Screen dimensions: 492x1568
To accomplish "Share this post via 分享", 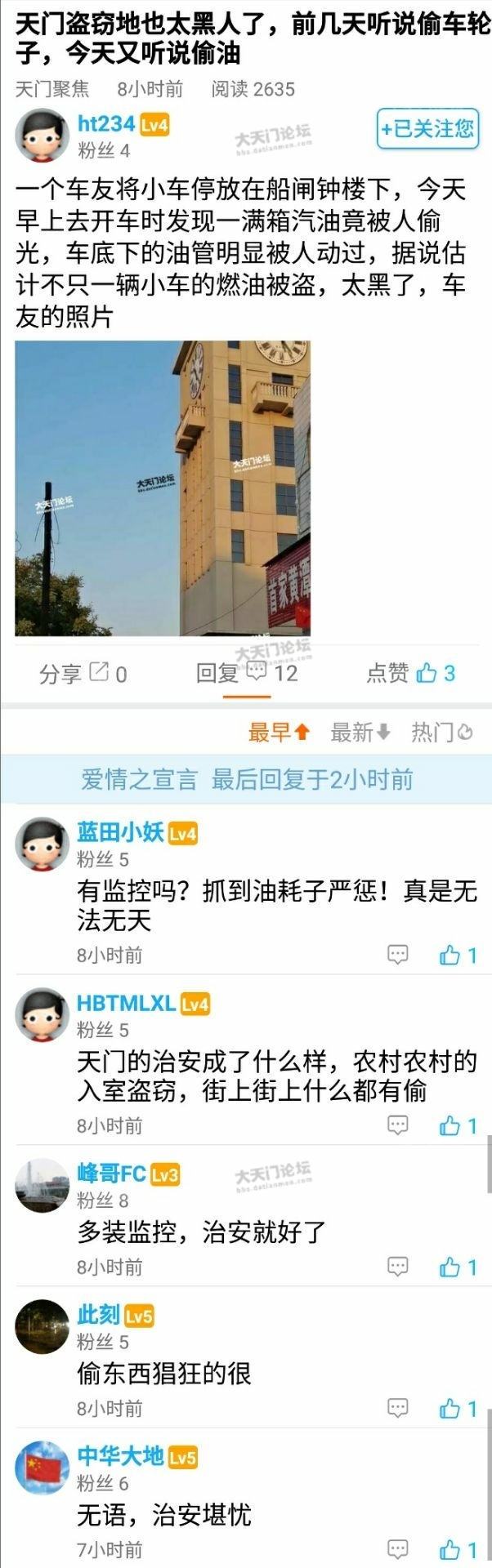I will pyautogui.click(x=83, y=673).
